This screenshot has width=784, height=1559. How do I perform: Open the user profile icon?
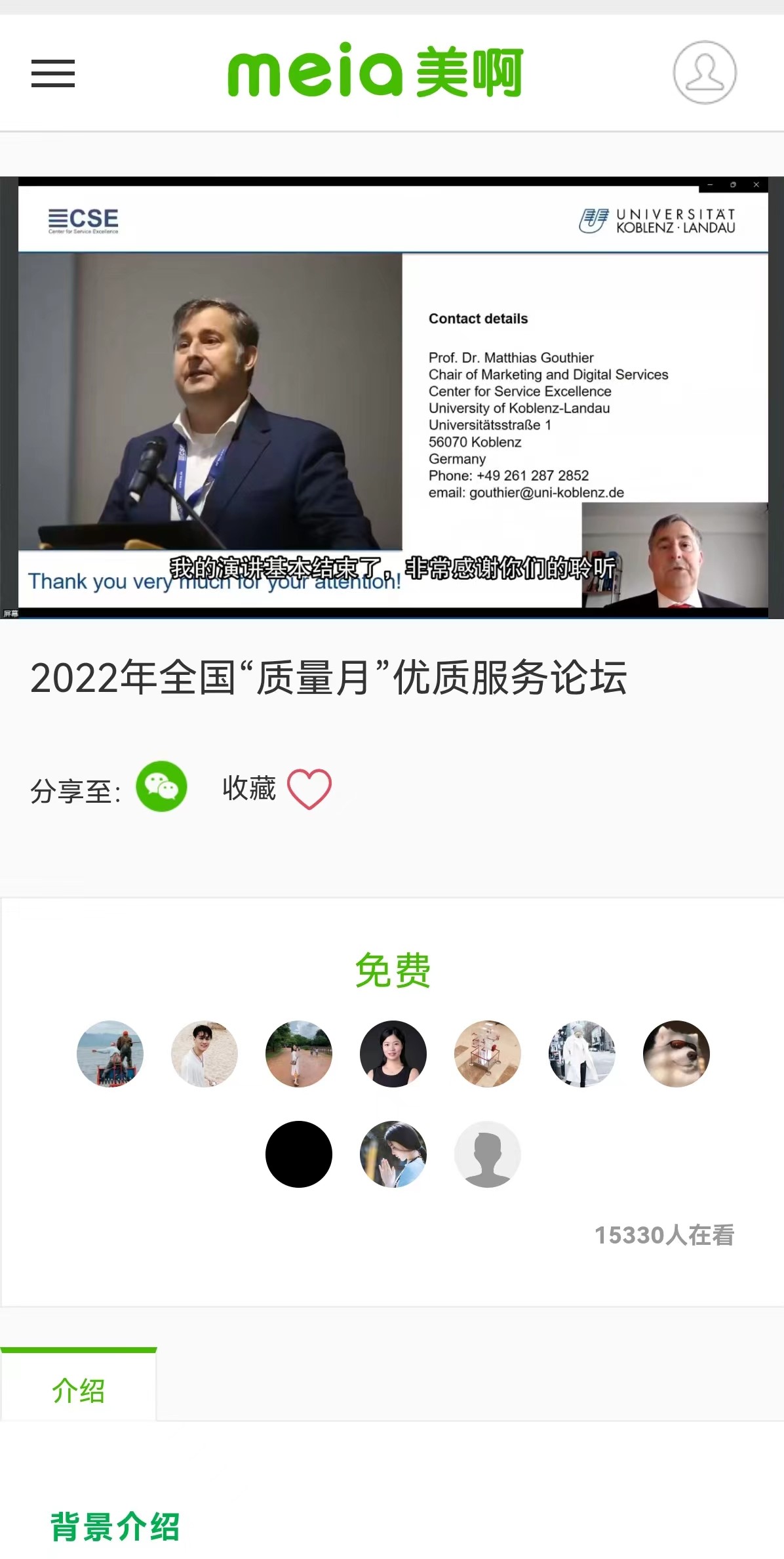[705, 72]
